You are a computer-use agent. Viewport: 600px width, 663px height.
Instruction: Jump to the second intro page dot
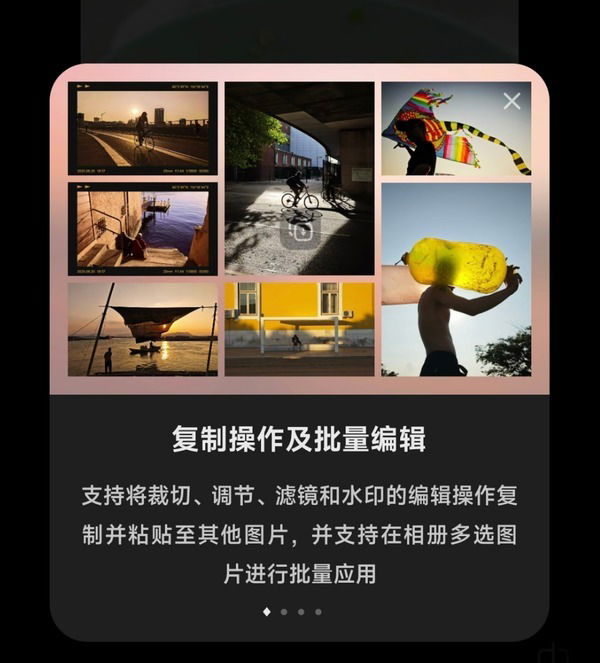[284, 611]
